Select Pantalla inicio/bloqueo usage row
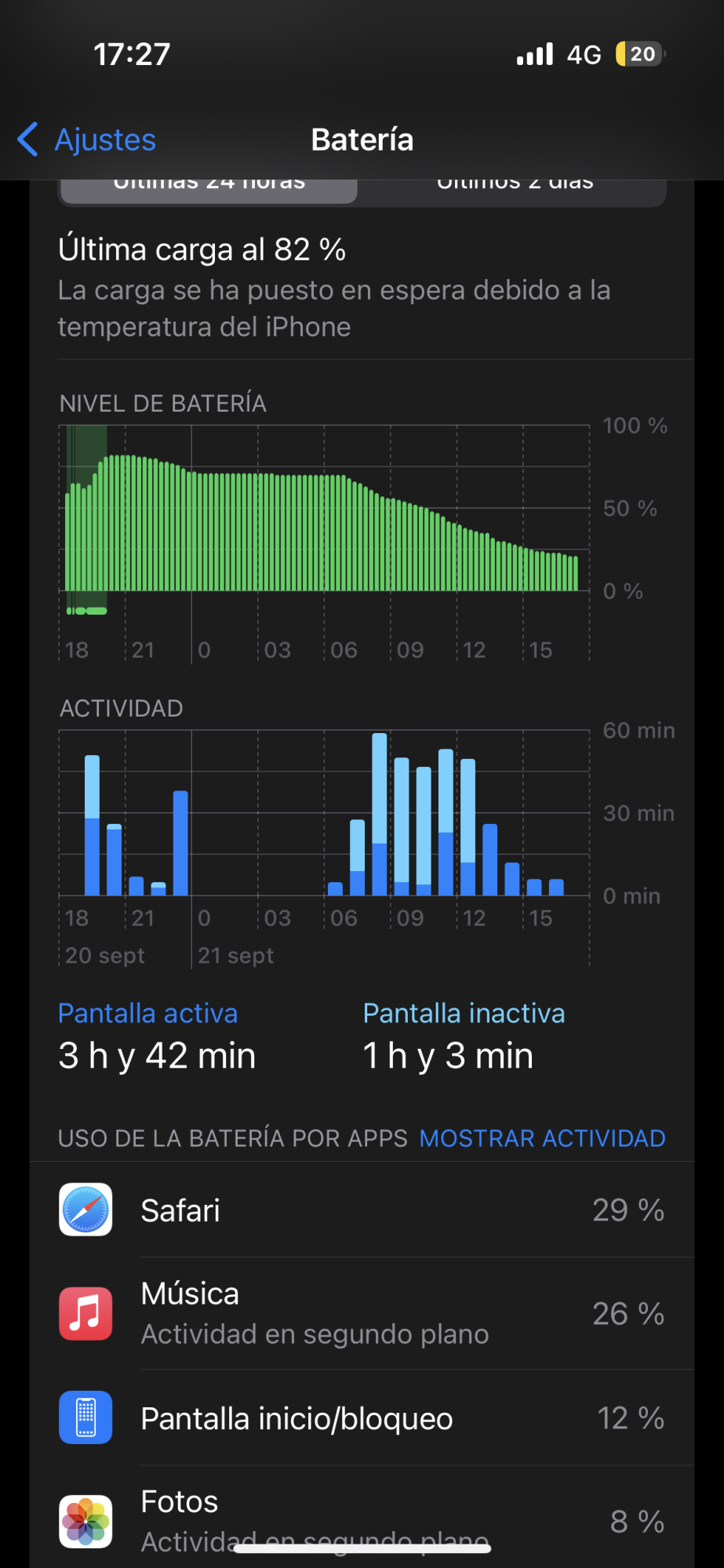Viewport: 724px width, 1568px height. click(362, 1418)
